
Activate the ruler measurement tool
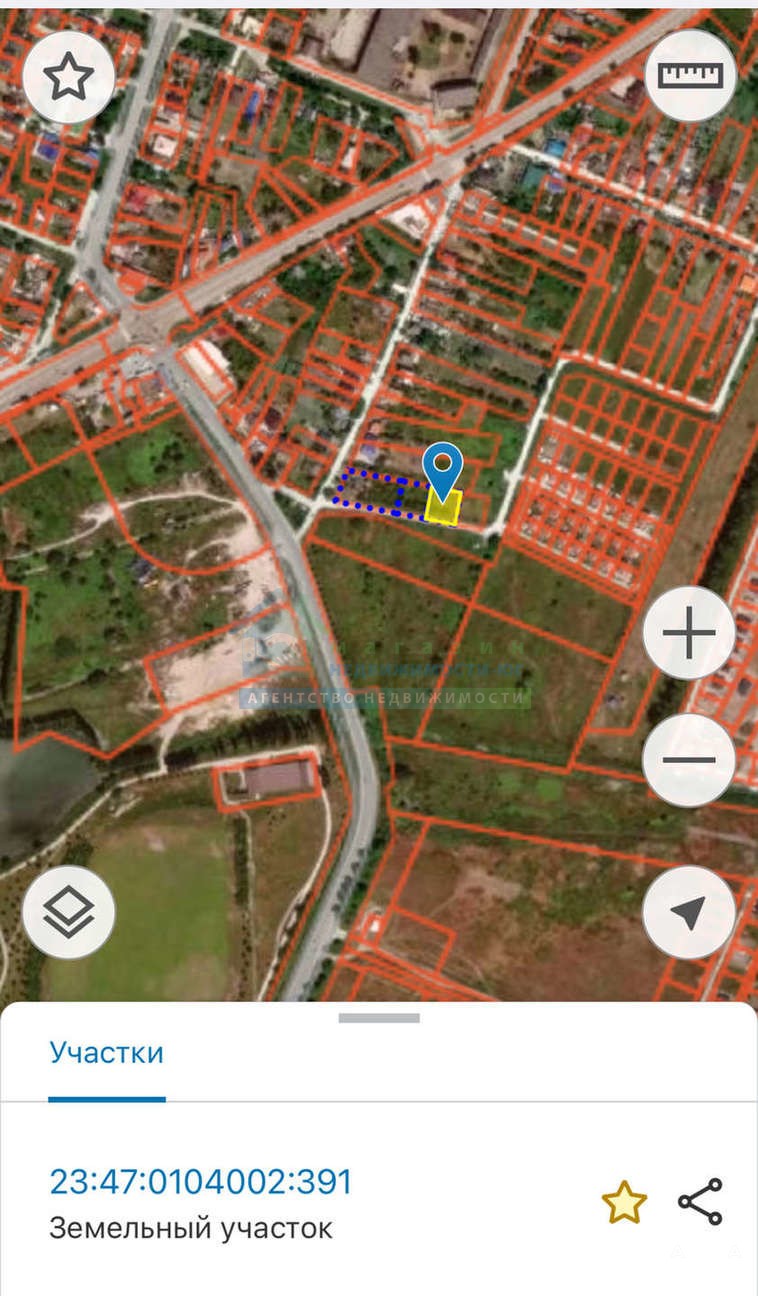point(690,76)
